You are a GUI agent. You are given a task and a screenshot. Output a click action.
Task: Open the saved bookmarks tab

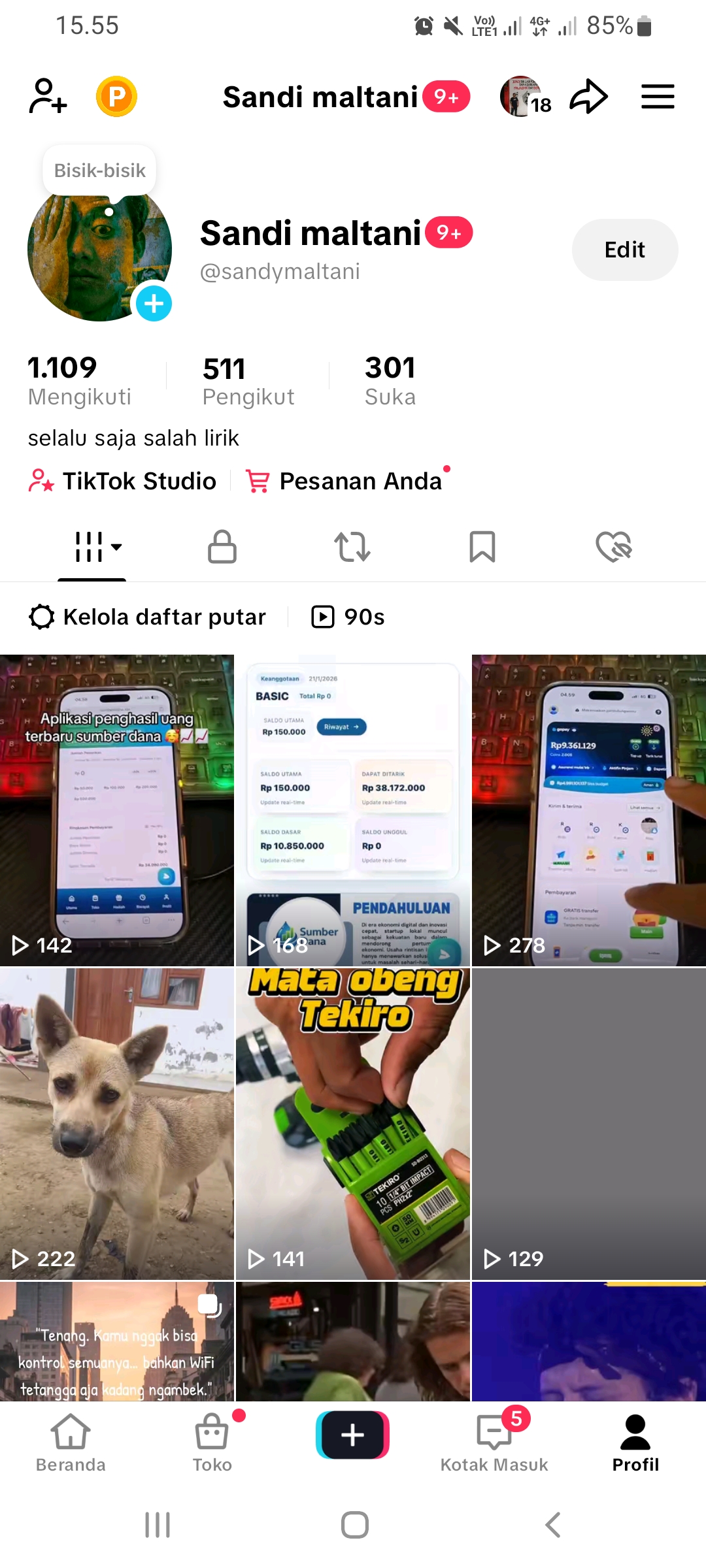coord(482,547)
